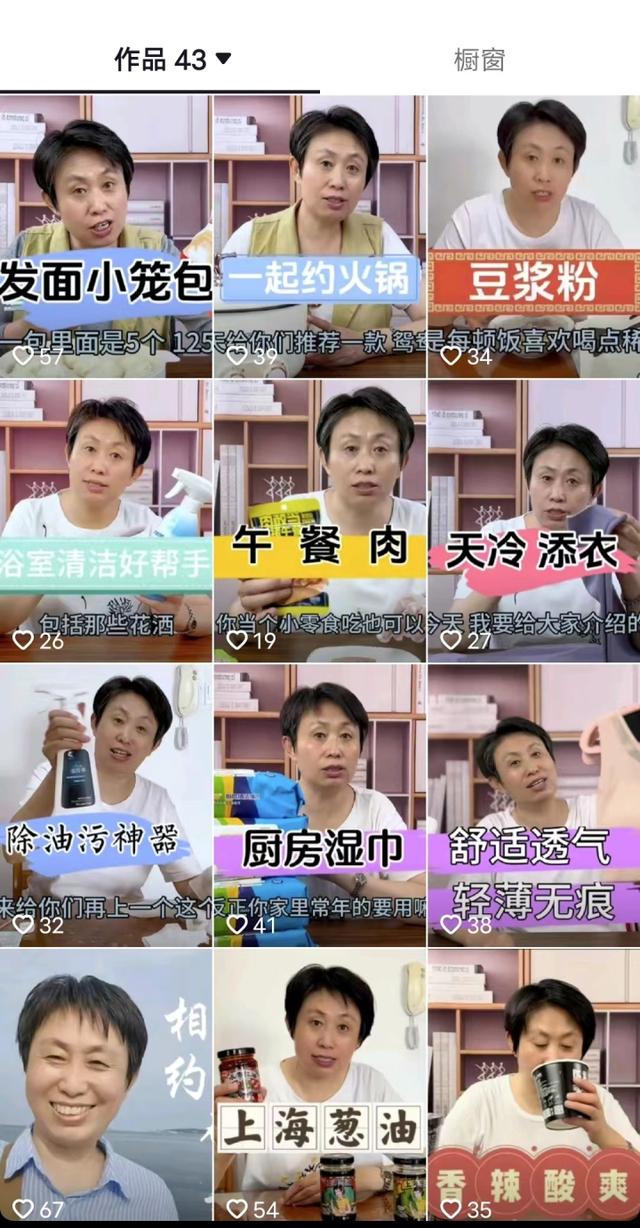
Task: Open the 舒适透气 轻薄无痕 video
Action: (534, 805)
